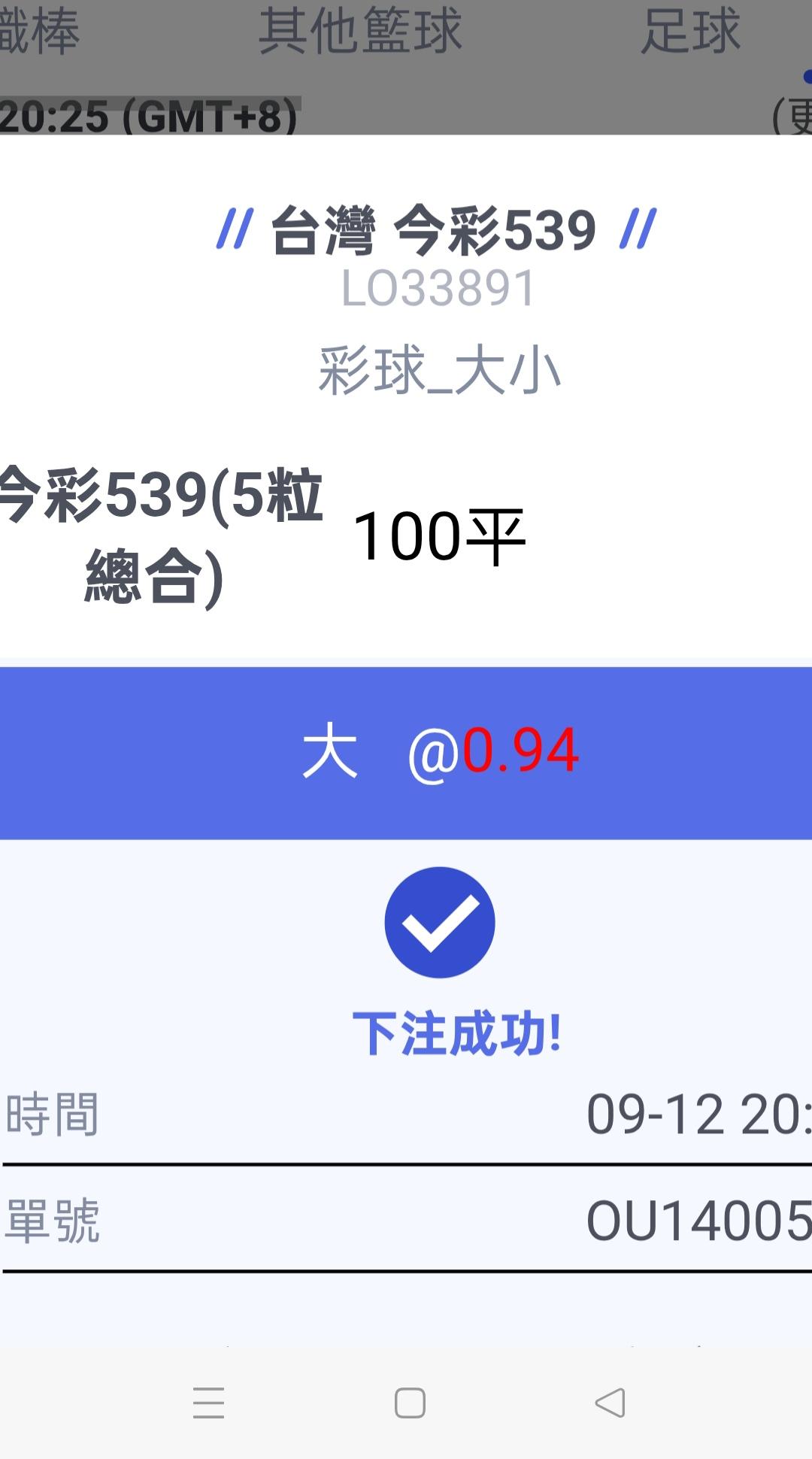Go to the home screen

point(410,1403)
